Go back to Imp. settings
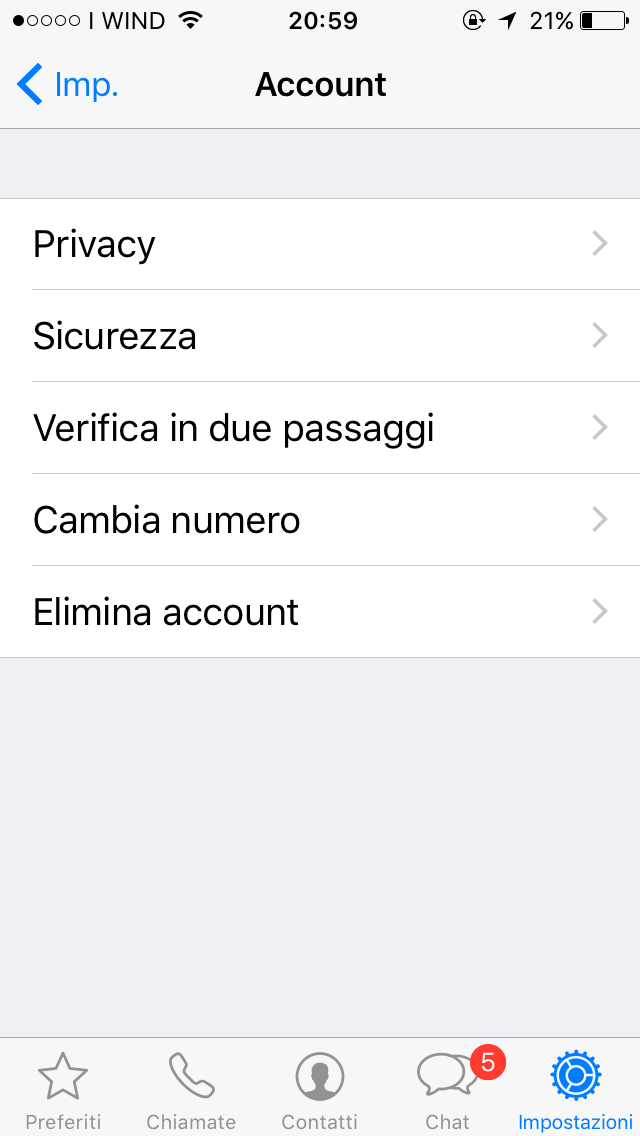This screenshot has height=1136, width=640. [x=68, y=85]
